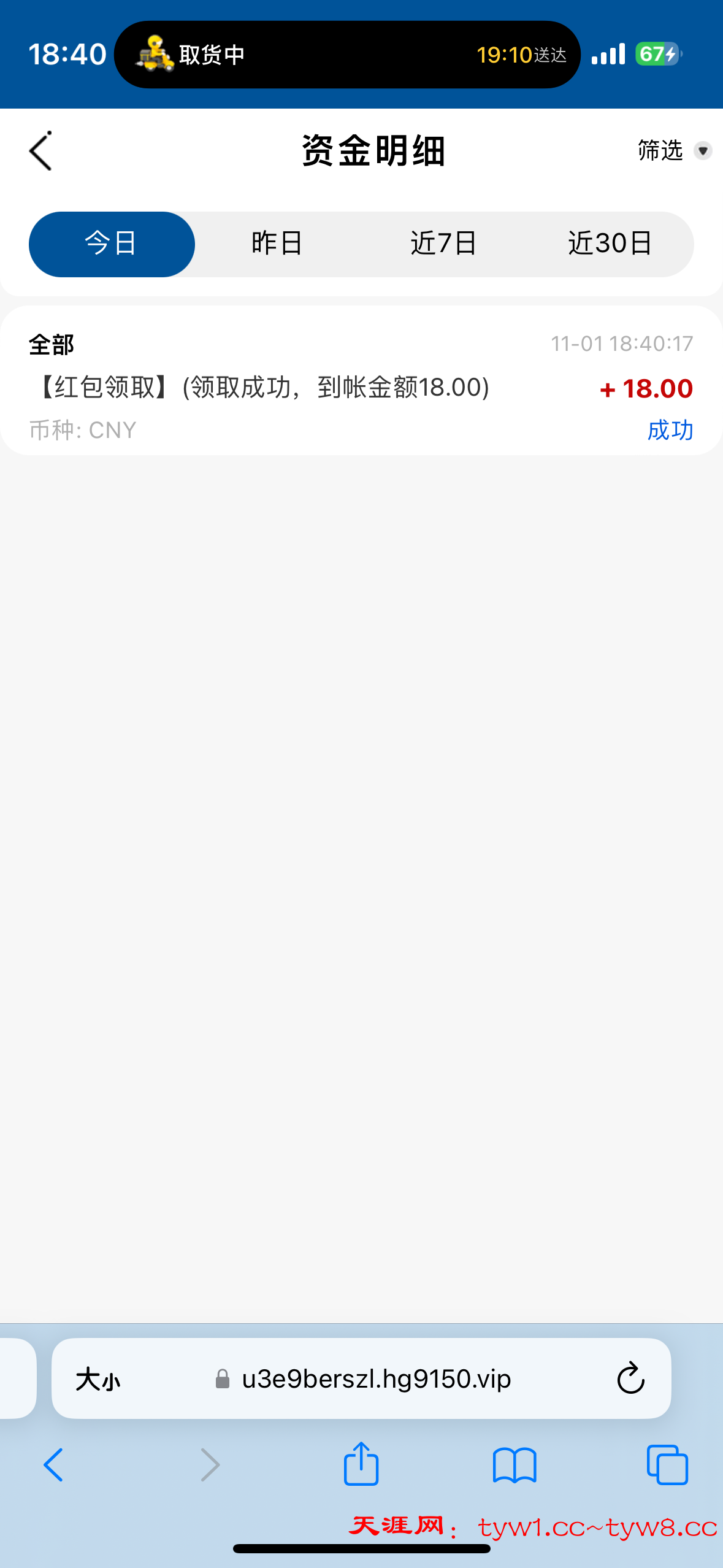The width and height of the screenshot is (723, 1568).
Task: Switch to the 昨日 tab
Action: (277, 244)
